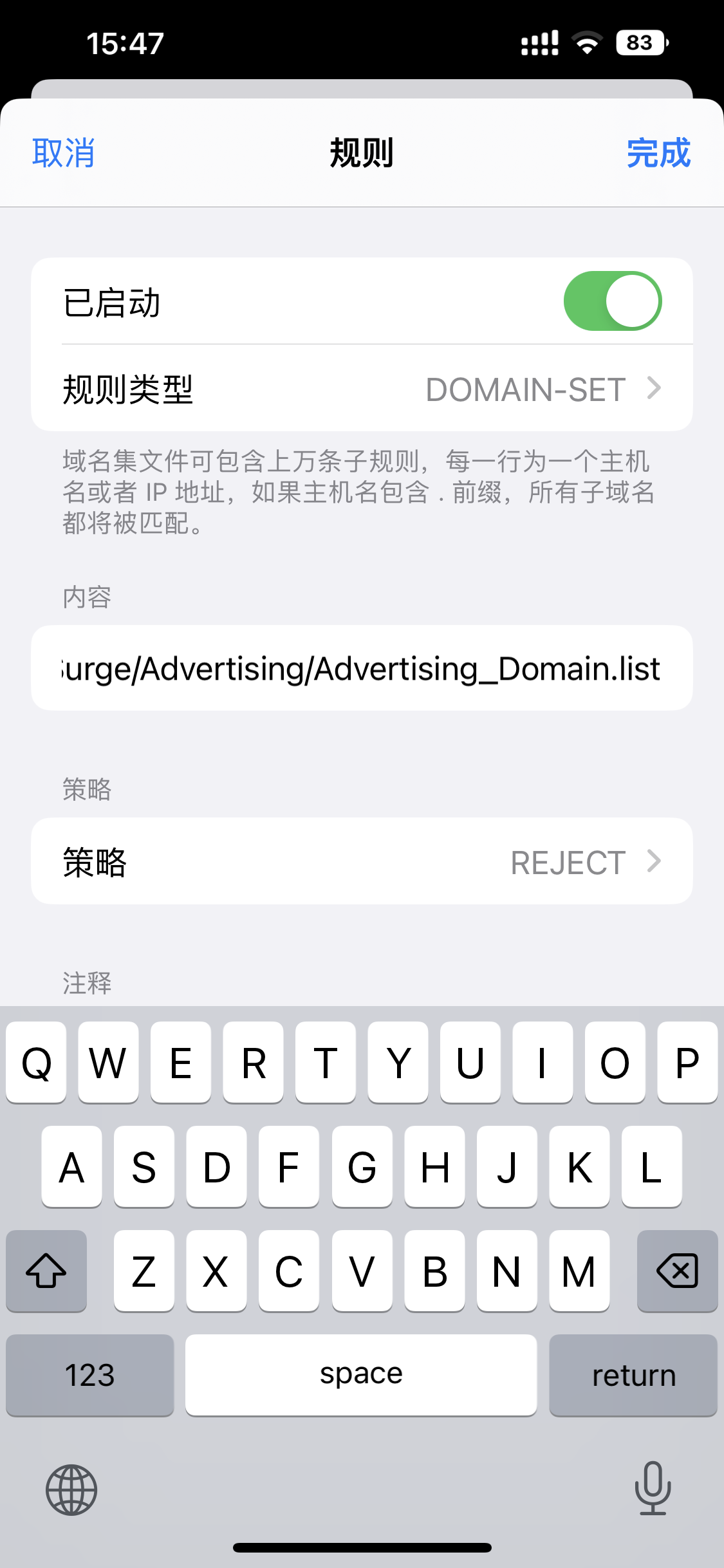Tap the globe key to change language
The width and height of the screenshot is (724, 1568).
[x=71, y=1489]
